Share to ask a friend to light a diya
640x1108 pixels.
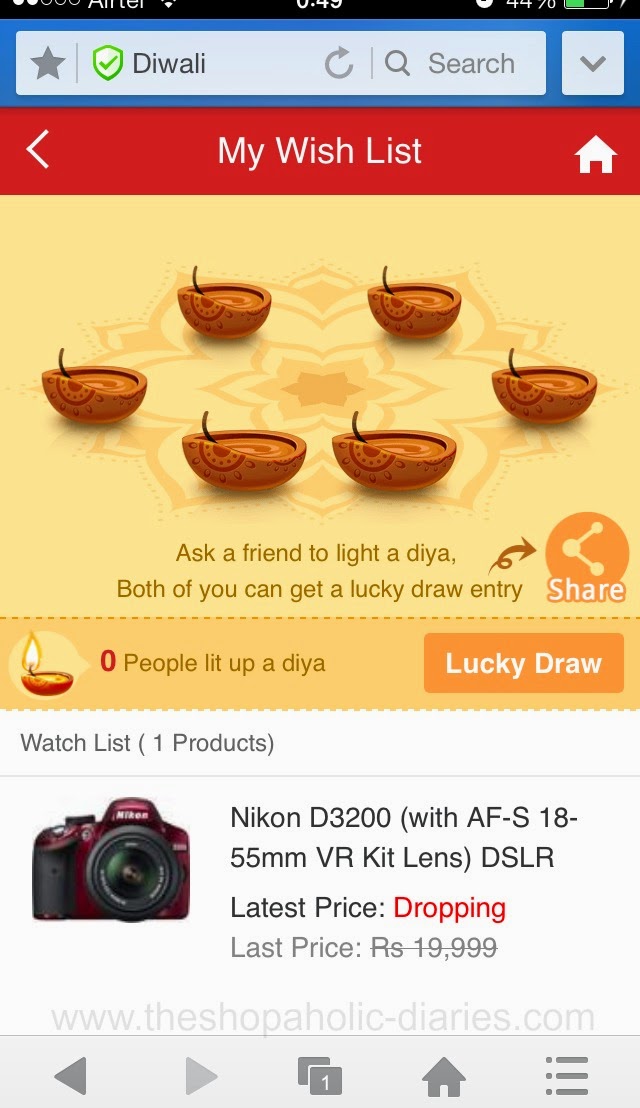point(586,558)
